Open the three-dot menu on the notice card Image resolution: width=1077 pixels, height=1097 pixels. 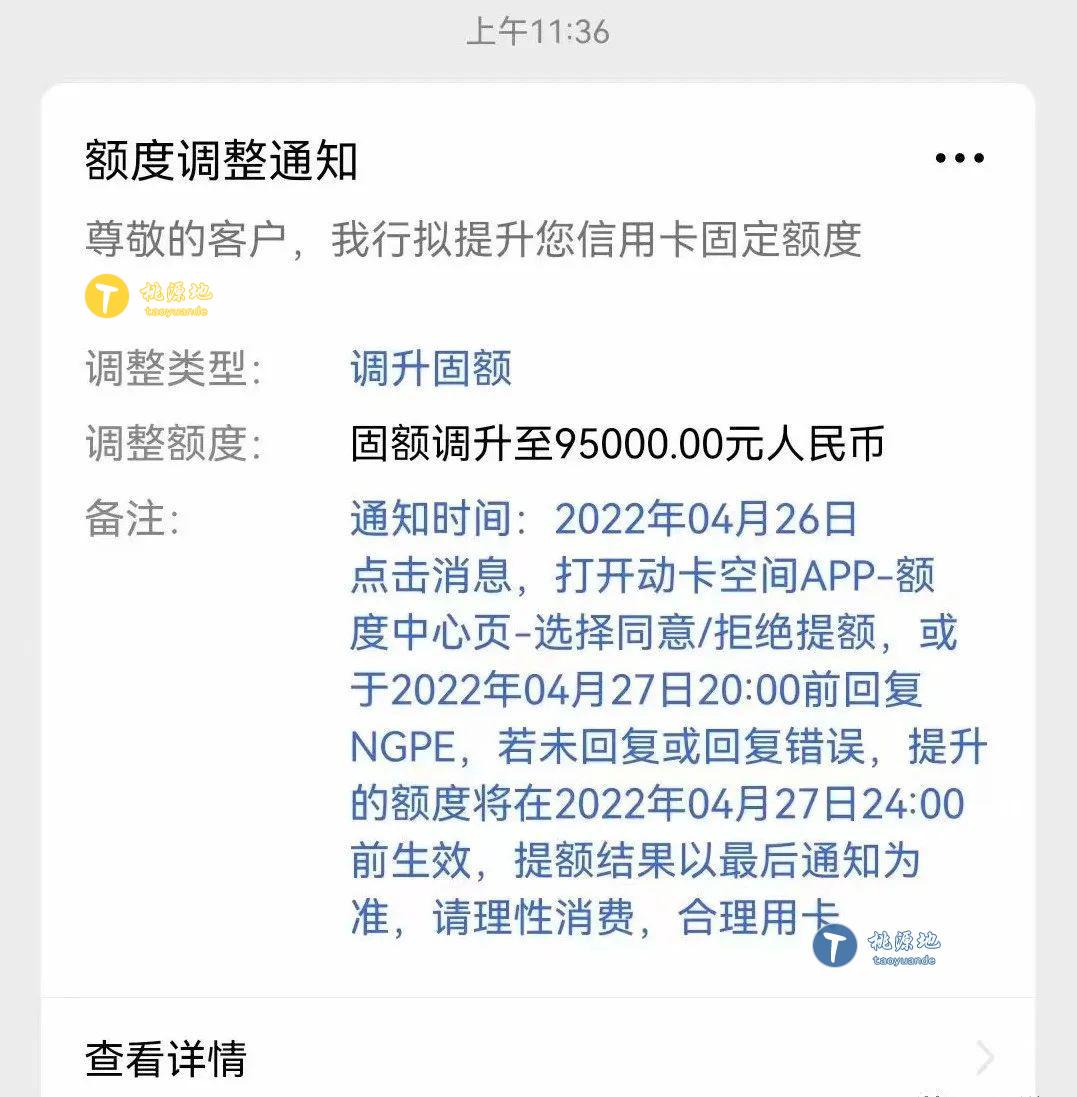tap(959, 158)
